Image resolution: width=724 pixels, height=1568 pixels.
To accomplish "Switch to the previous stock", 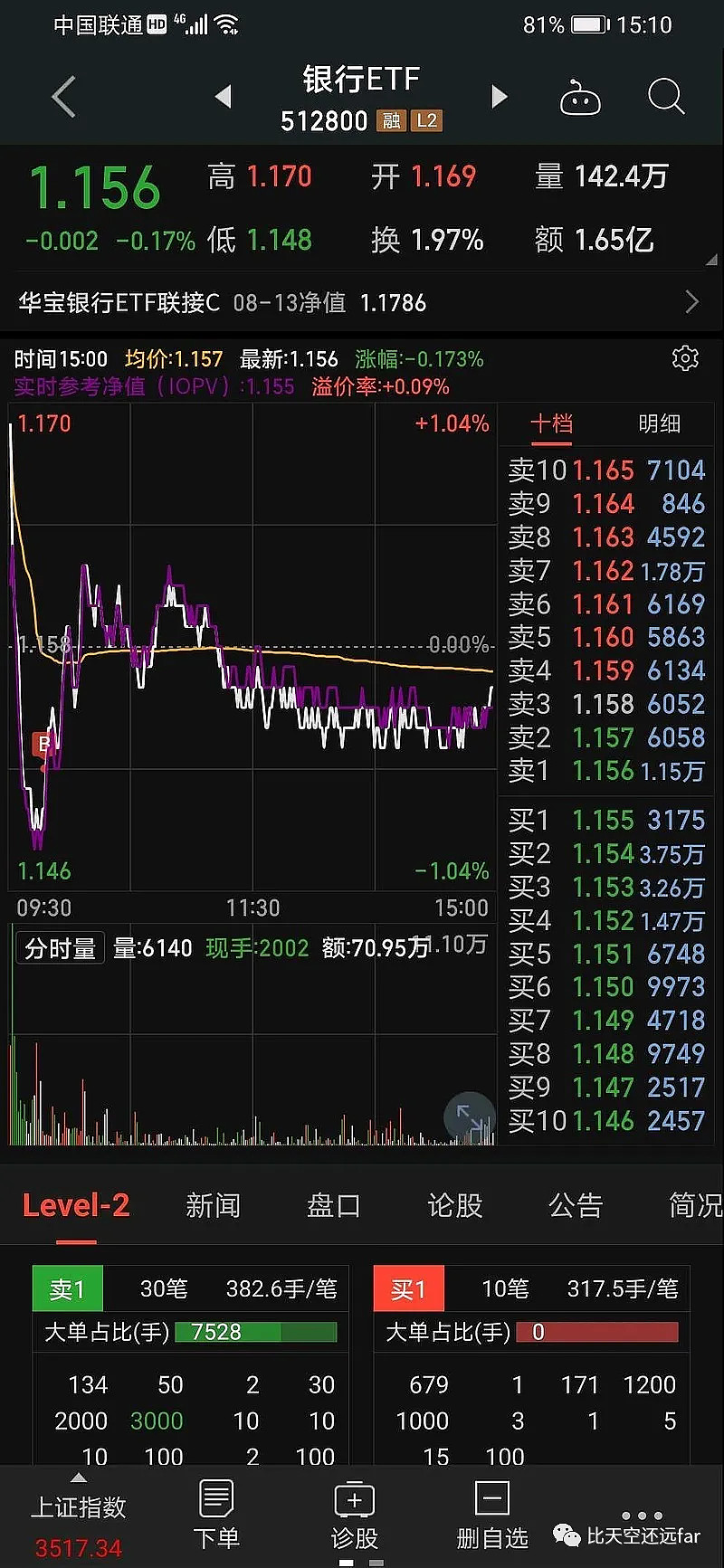I will point(224,97).
